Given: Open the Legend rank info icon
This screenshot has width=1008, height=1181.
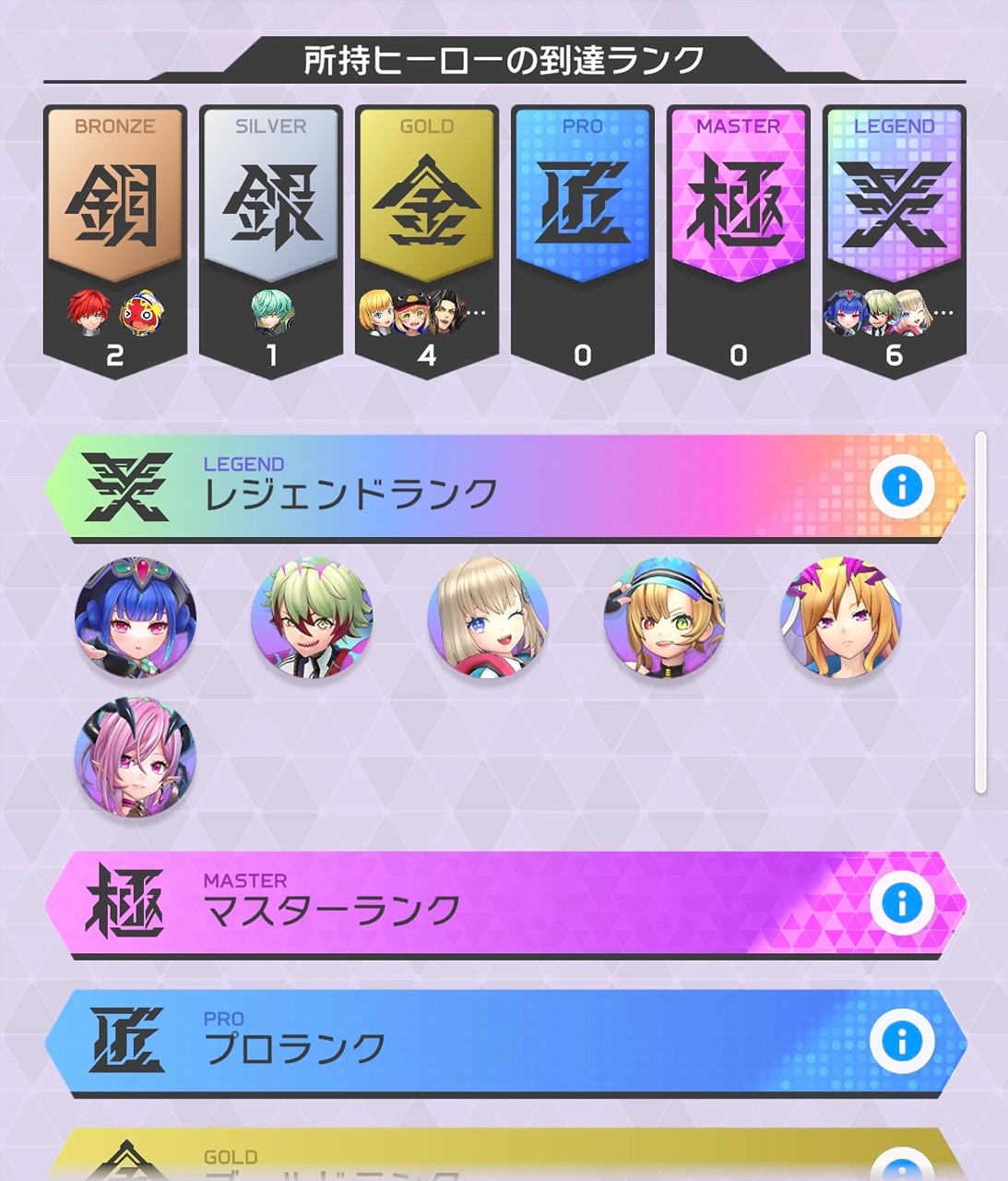Looking at the screenshot, I should (x=902, y=486).
